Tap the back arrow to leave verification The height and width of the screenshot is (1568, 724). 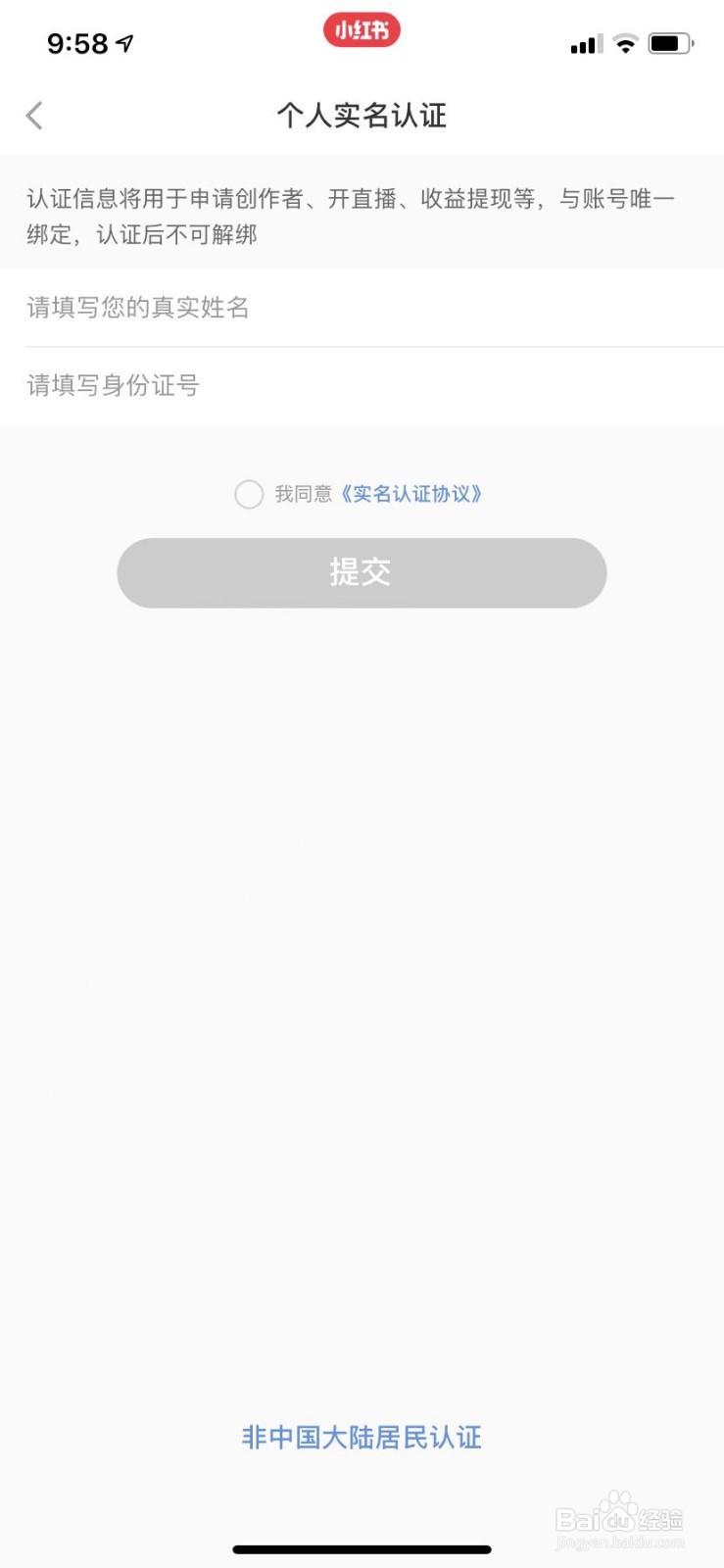(34, 115)
